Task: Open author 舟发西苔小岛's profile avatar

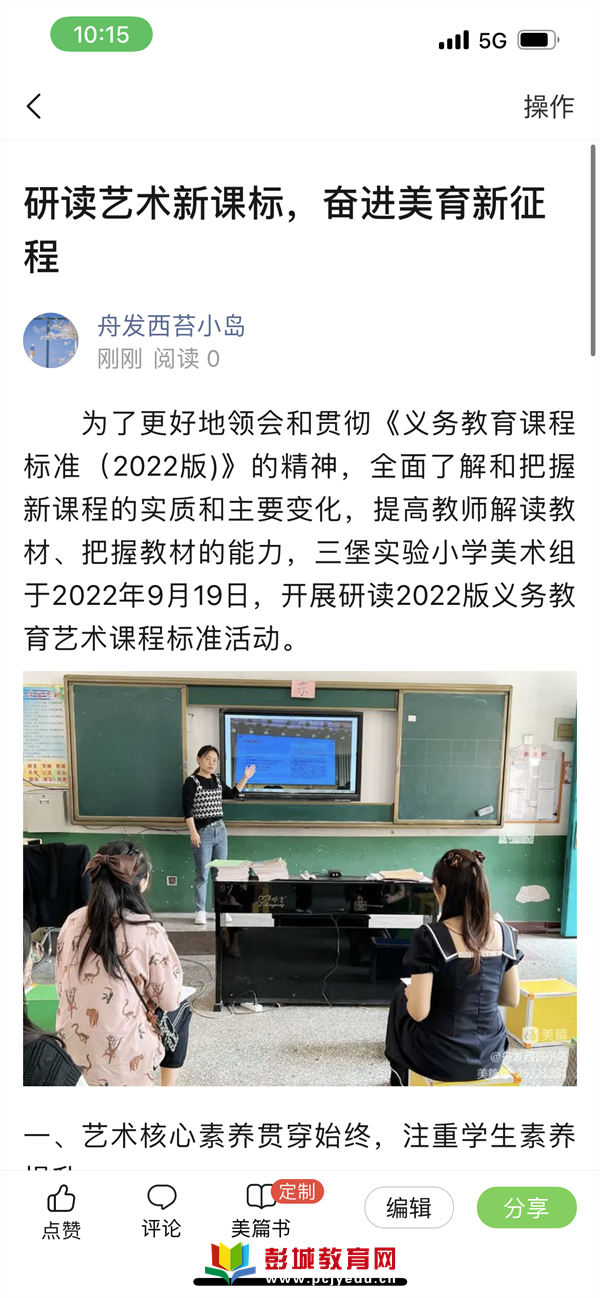Action: click(x=51, y=340)
